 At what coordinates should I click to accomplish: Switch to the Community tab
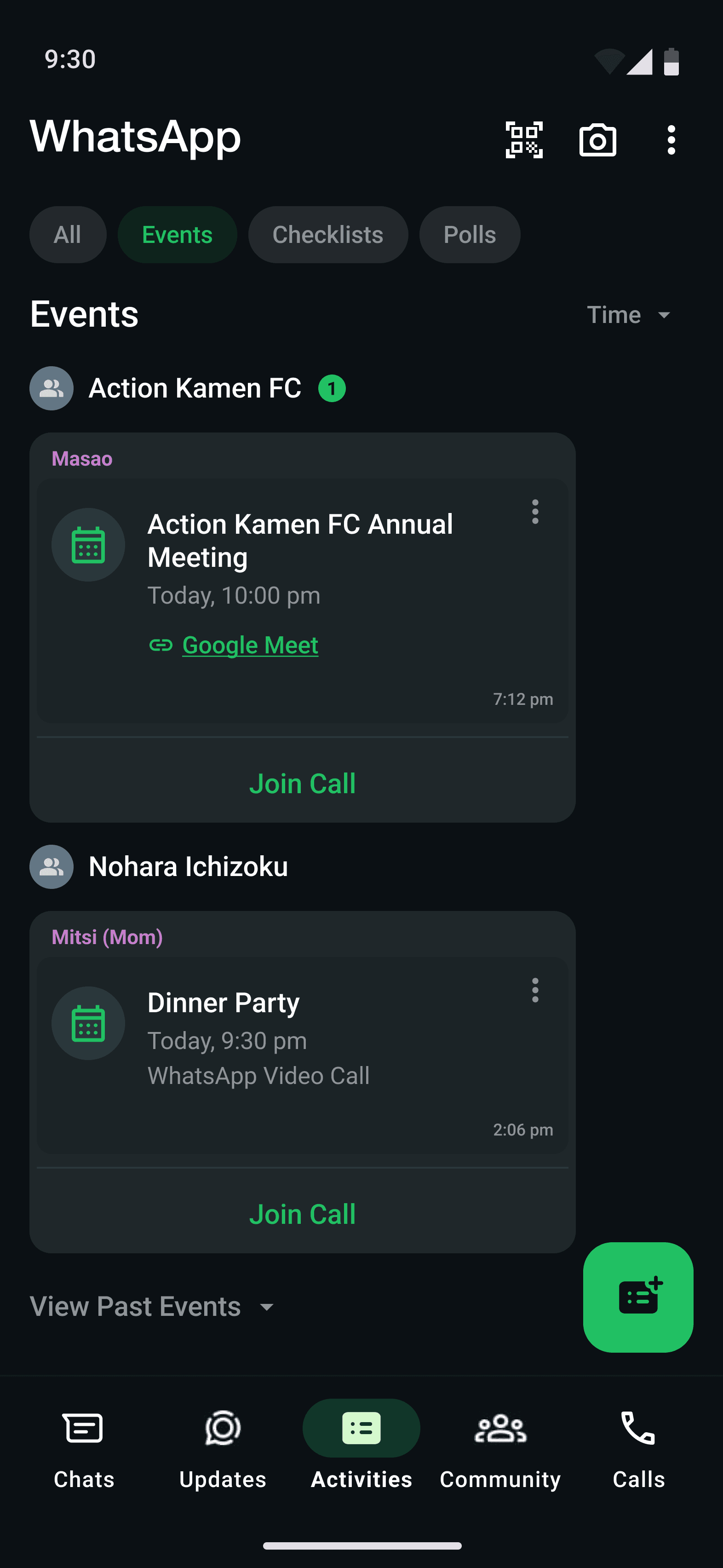click(x=500, y=1450)
